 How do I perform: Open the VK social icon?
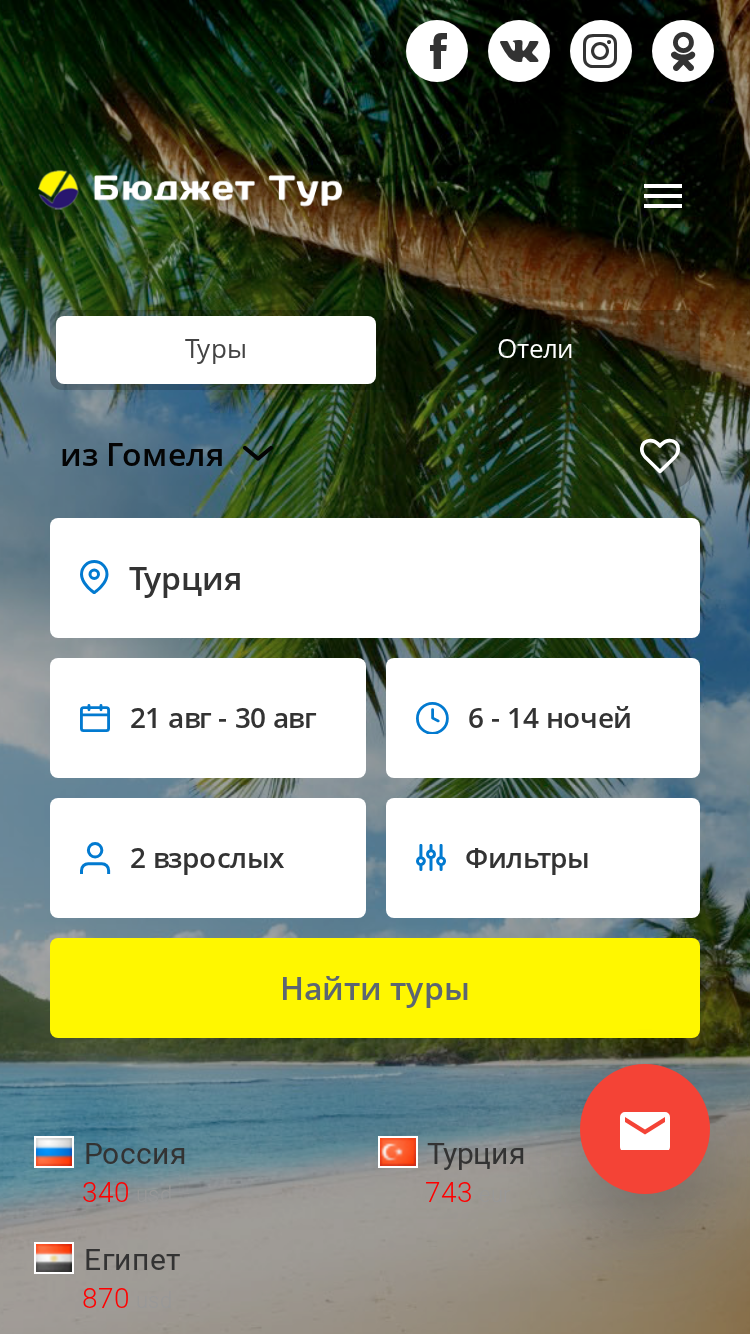519,50
